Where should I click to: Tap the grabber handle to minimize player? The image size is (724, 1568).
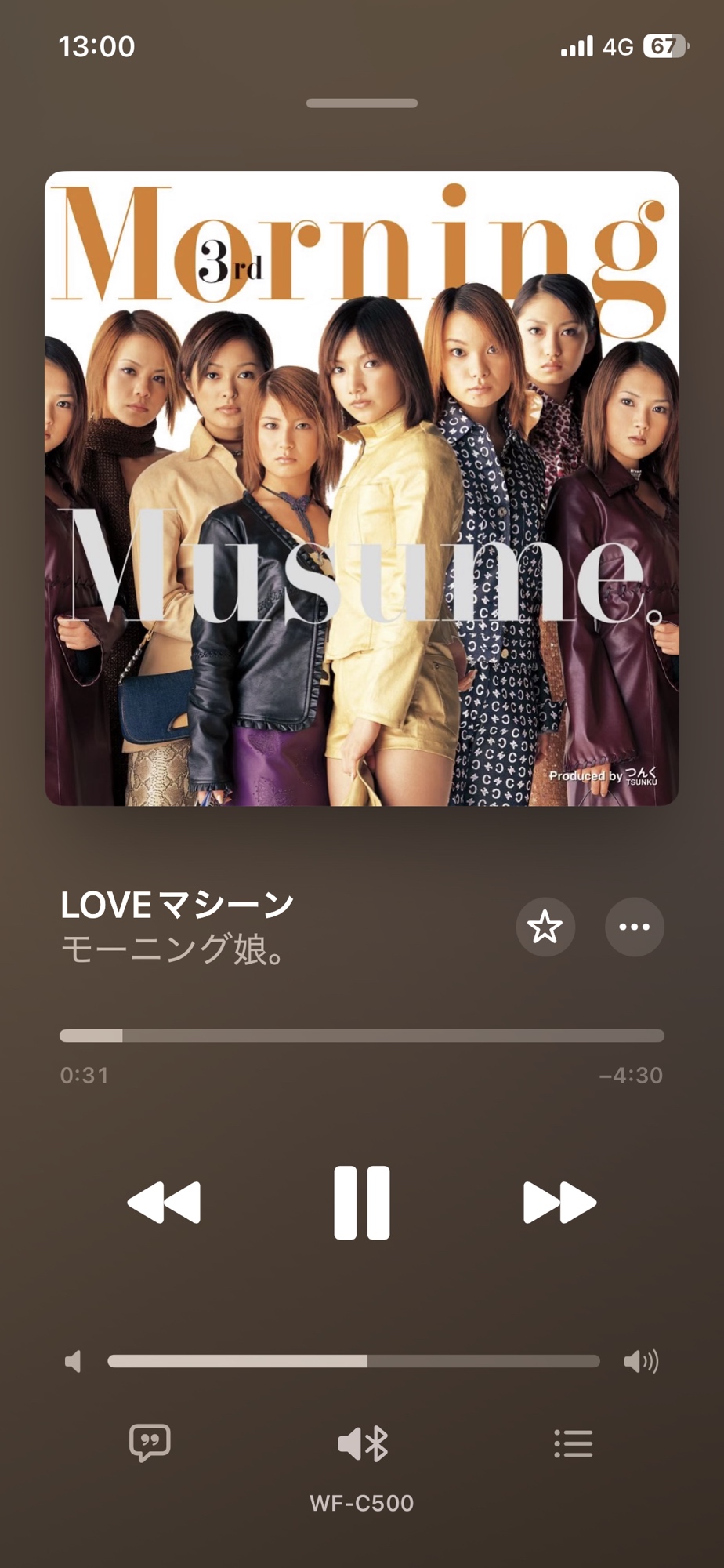(361, 103)
